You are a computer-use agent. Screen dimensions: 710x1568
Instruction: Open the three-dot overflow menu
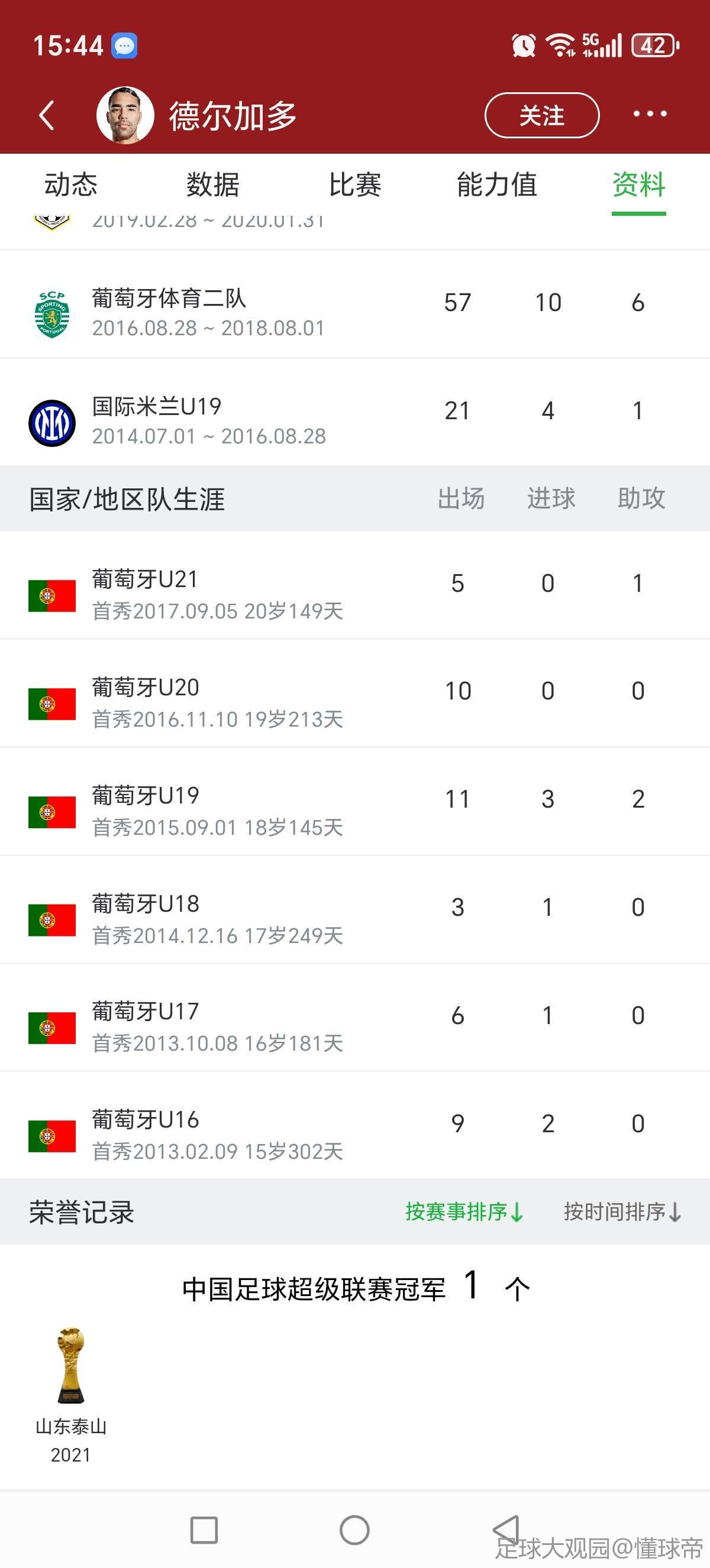pyautogui.click(x=650, y=114)
